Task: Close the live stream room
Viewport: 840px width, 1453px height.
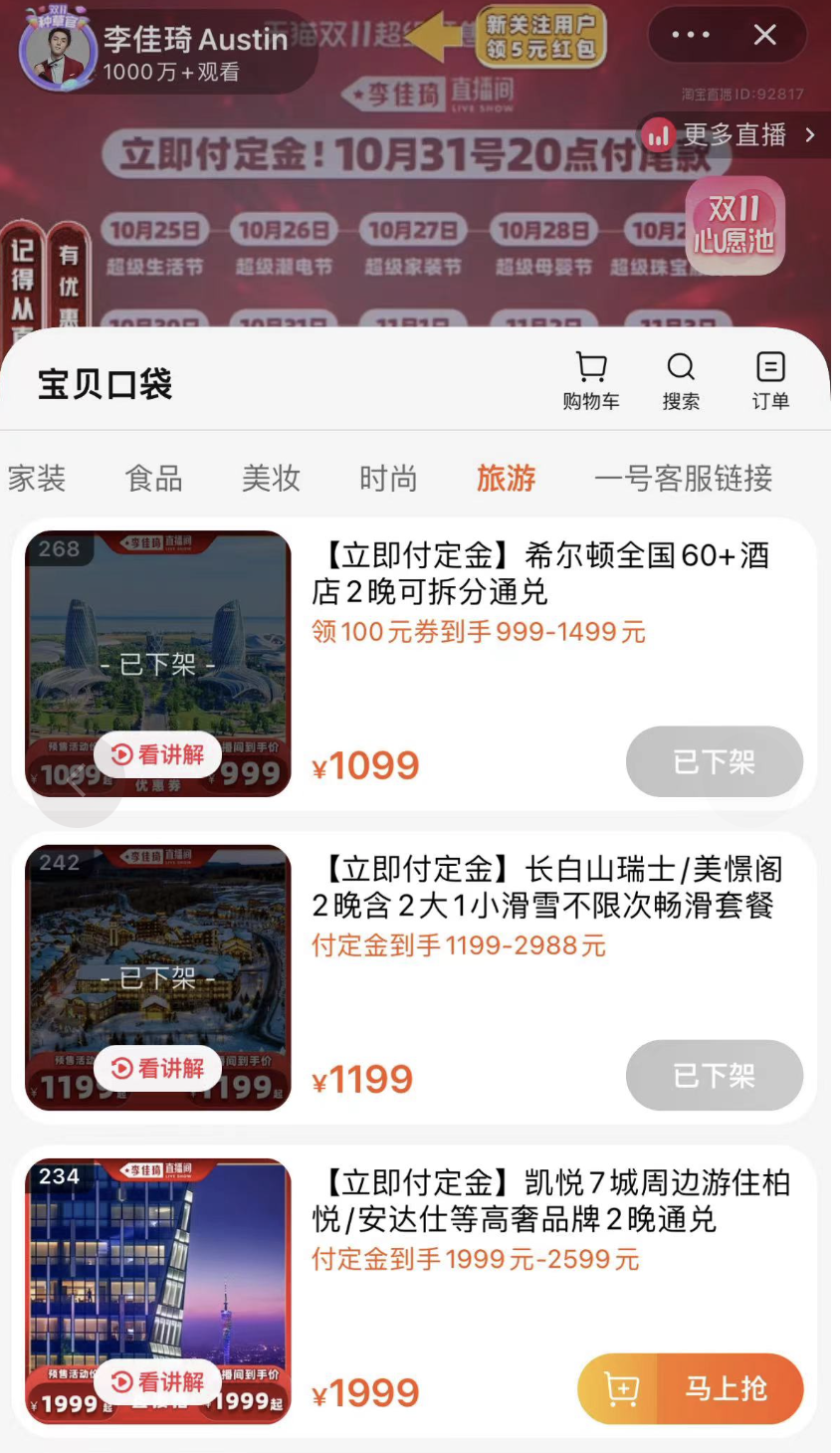Action: pos(765,35)
